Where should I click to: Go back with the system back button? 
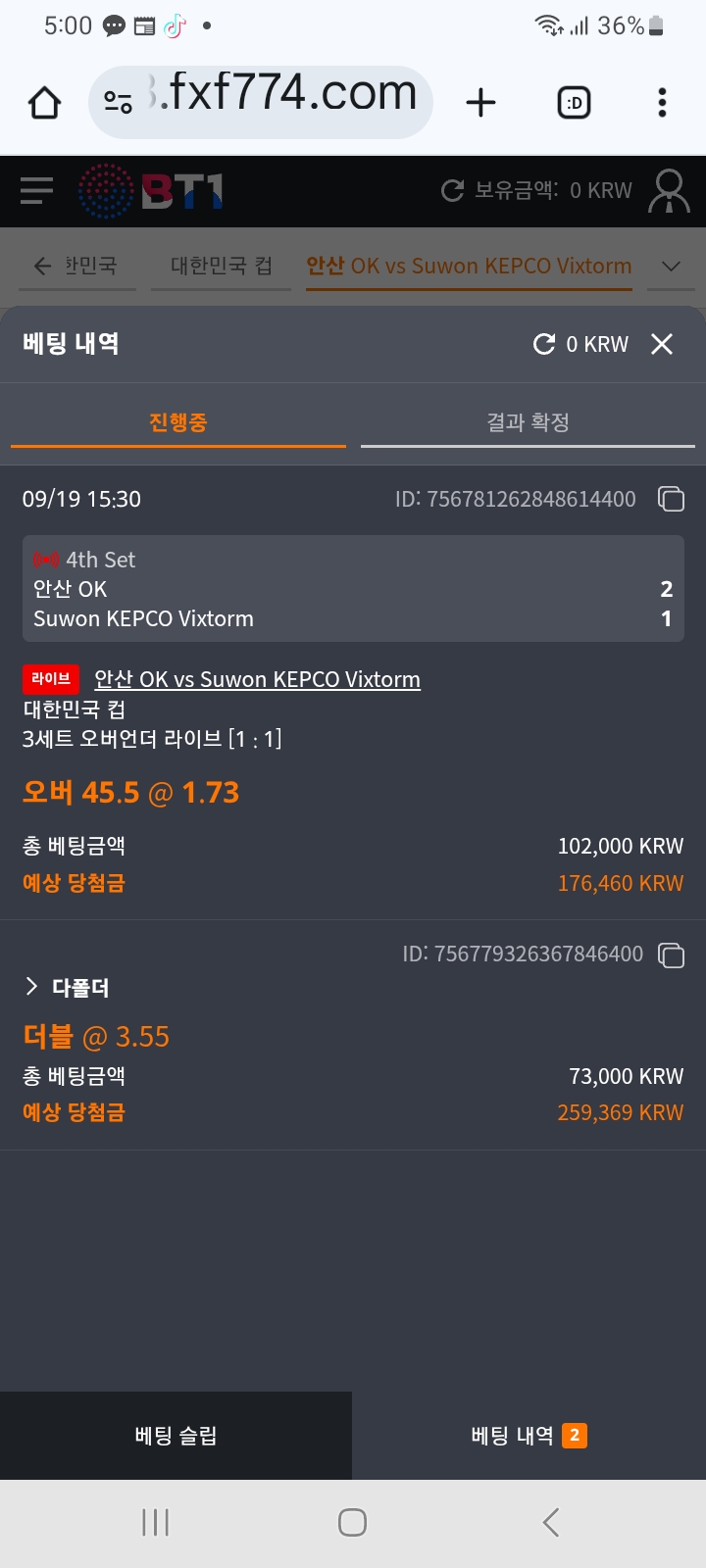tap(551, 1522)
